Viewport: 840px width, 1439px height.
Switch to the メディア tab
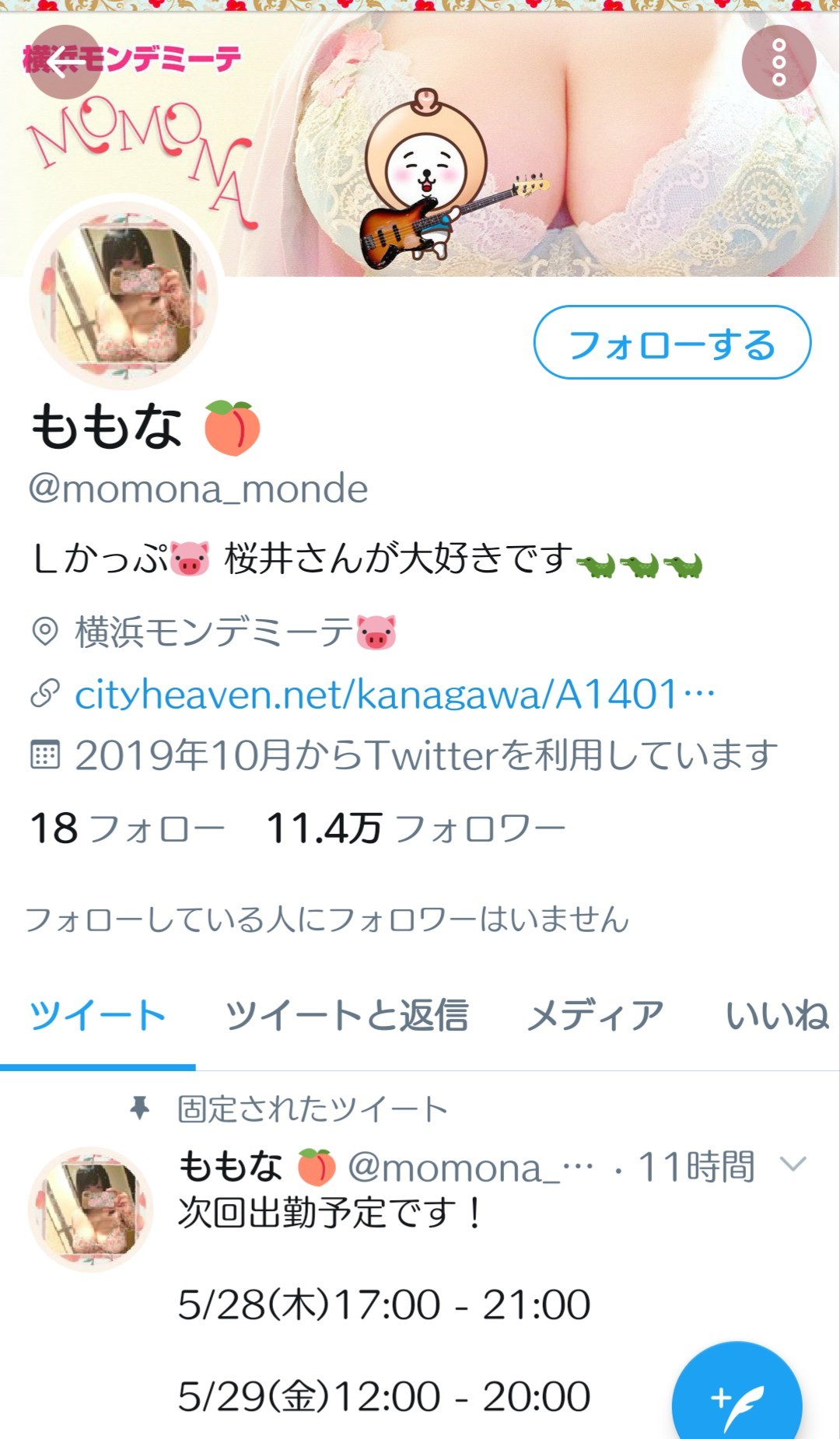(596, 1016)
